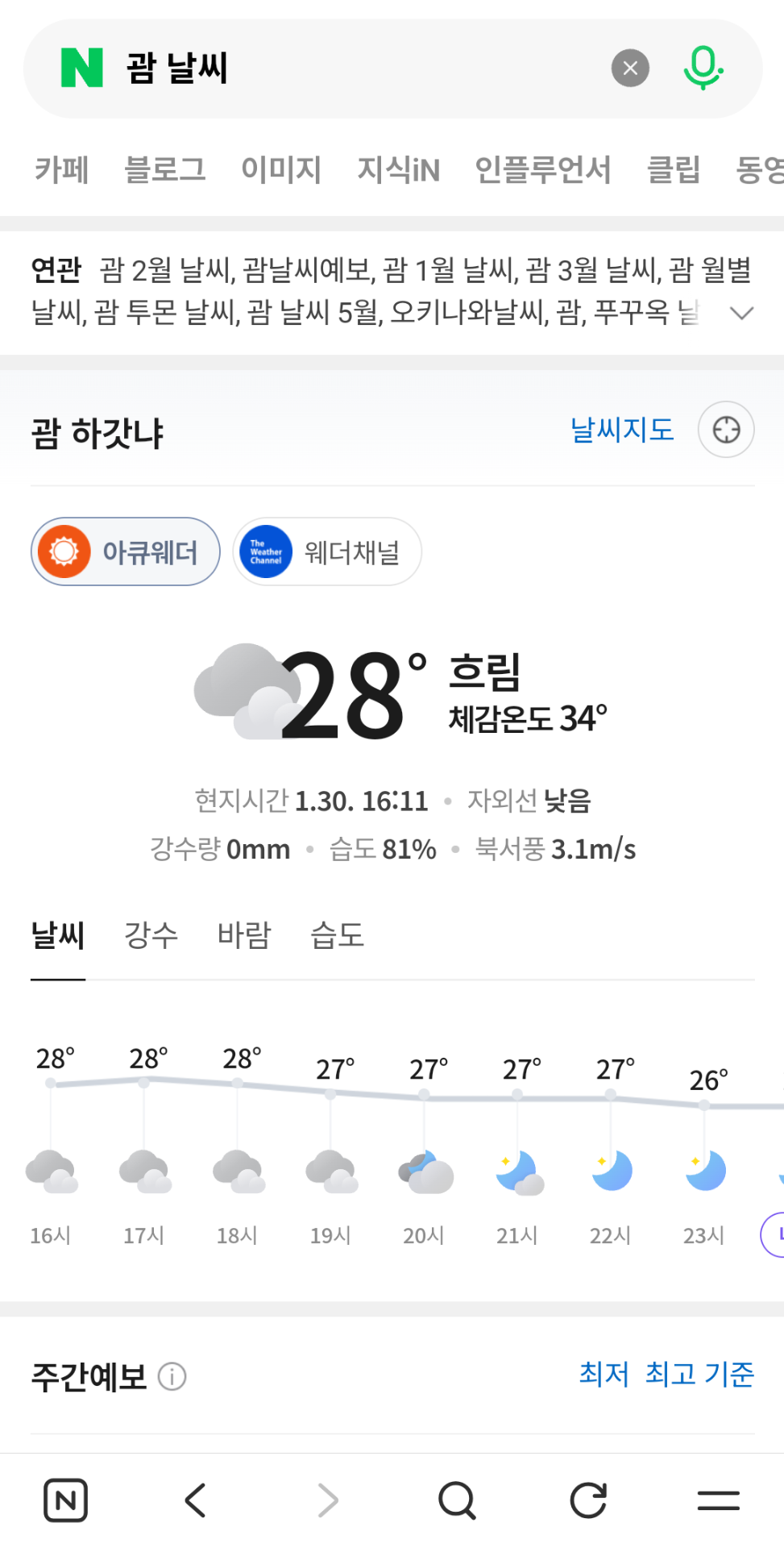784x1548 pixels.
Task: Reload the page from the bottom bar
Action: click(588, 1500)
